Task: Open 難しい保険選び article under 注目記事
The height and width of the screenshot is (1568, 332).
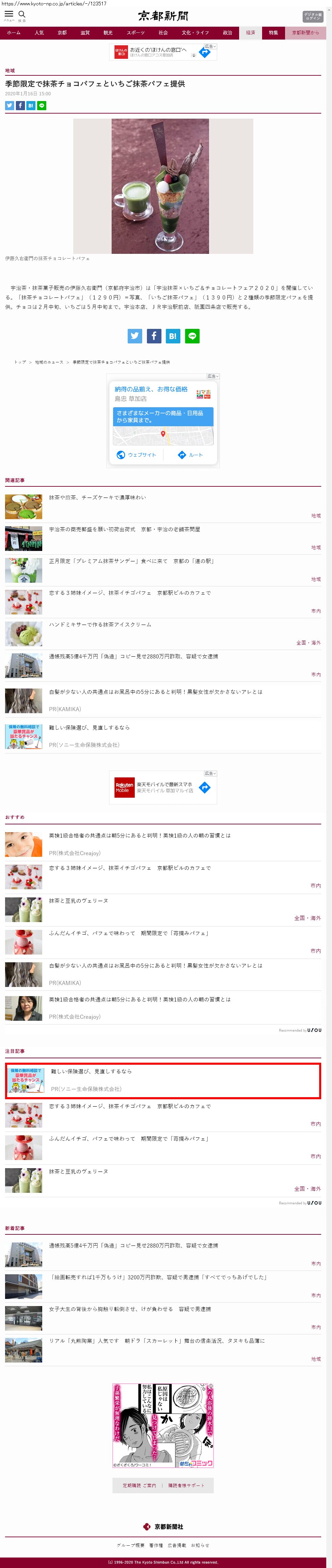Action: (91, 1071)
